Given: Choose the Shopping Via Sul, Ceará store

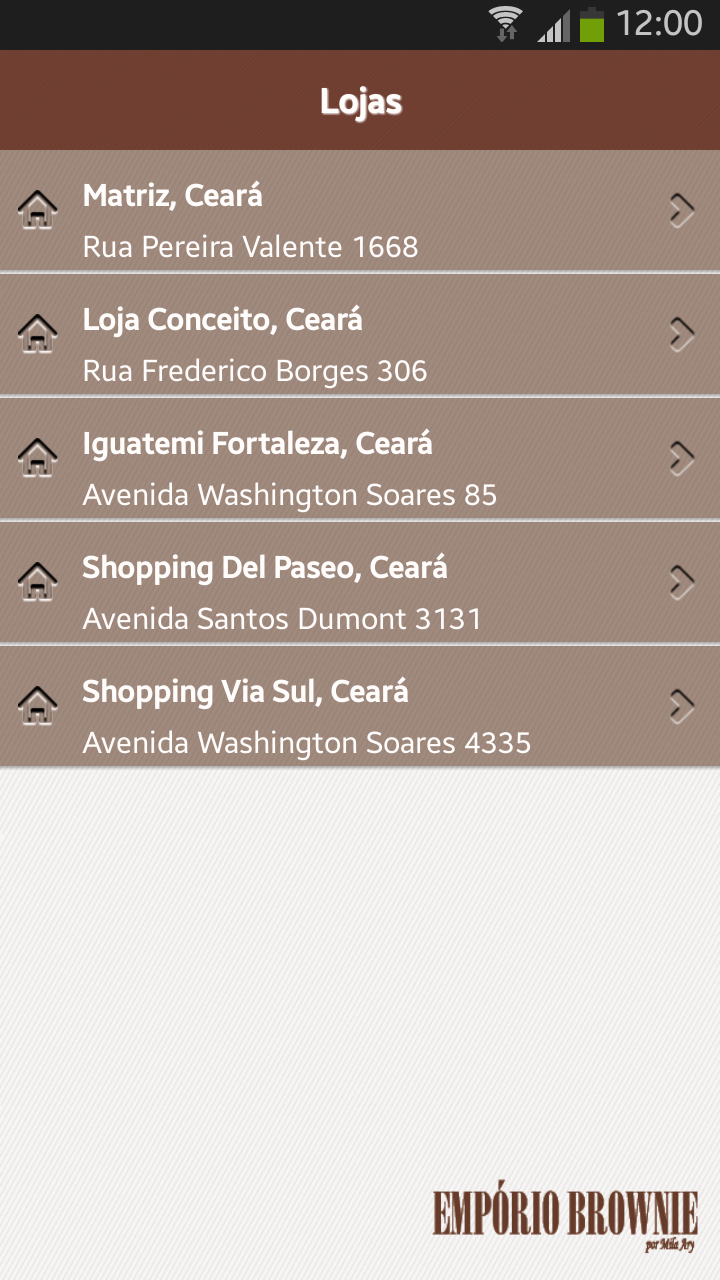Looking at the screenshot, I should (x=360, y=707).
